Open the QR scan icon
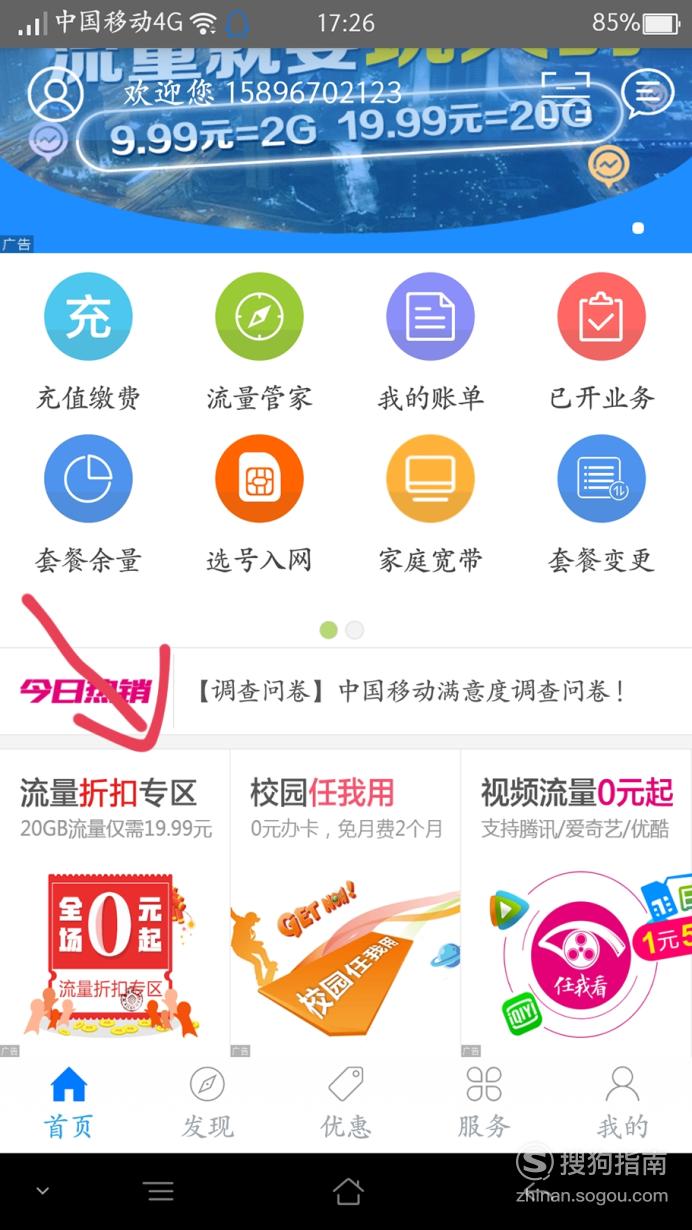 (566, 94)
